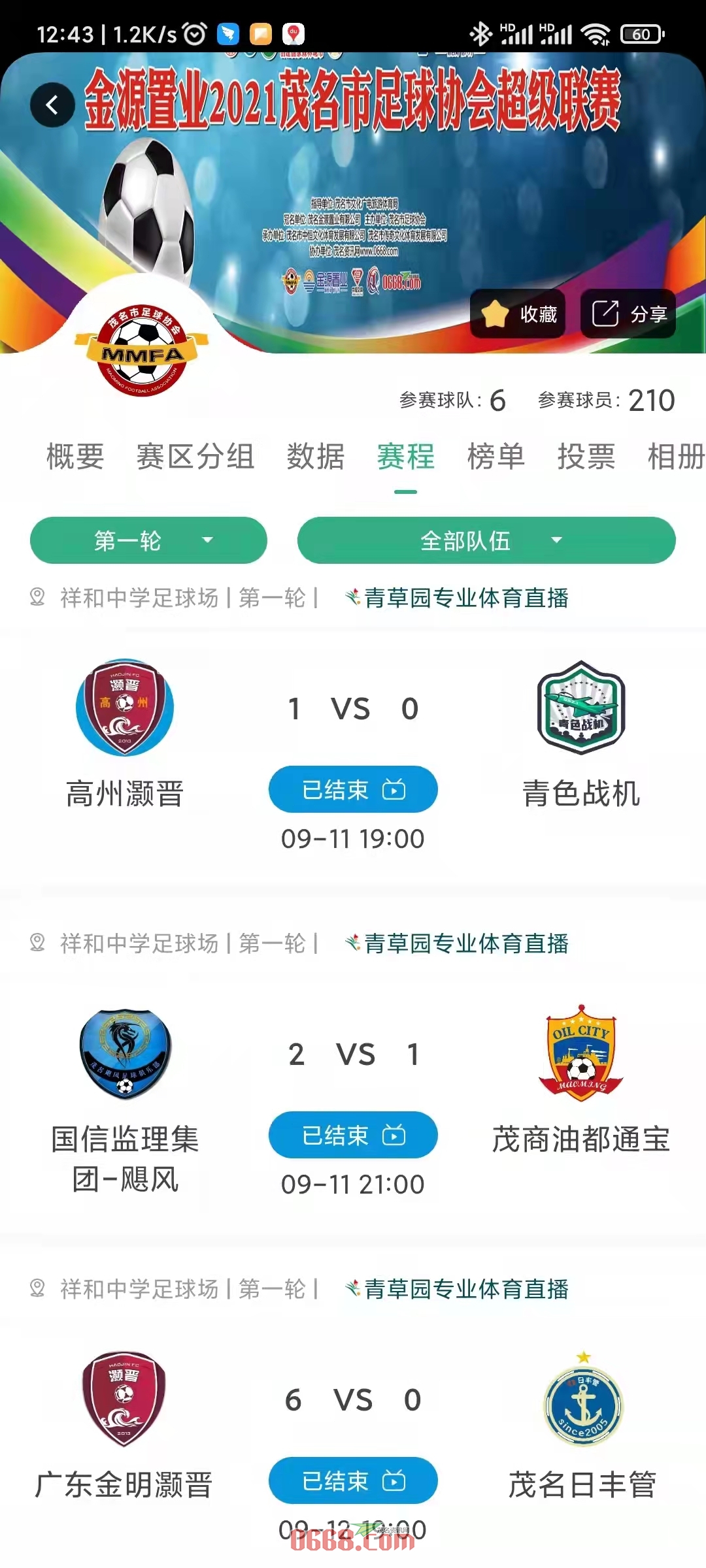Screen dimensions: 706x1568
Task: Open 青色战机 team page
Action: click(580, 708)
